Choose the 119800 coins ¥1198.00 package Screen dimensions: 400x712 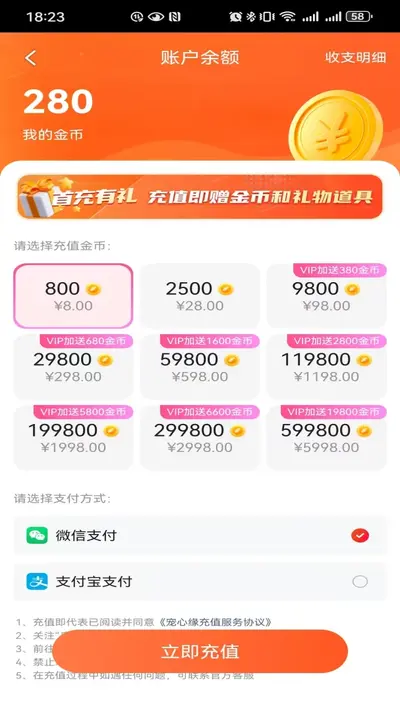click(326, 367)
